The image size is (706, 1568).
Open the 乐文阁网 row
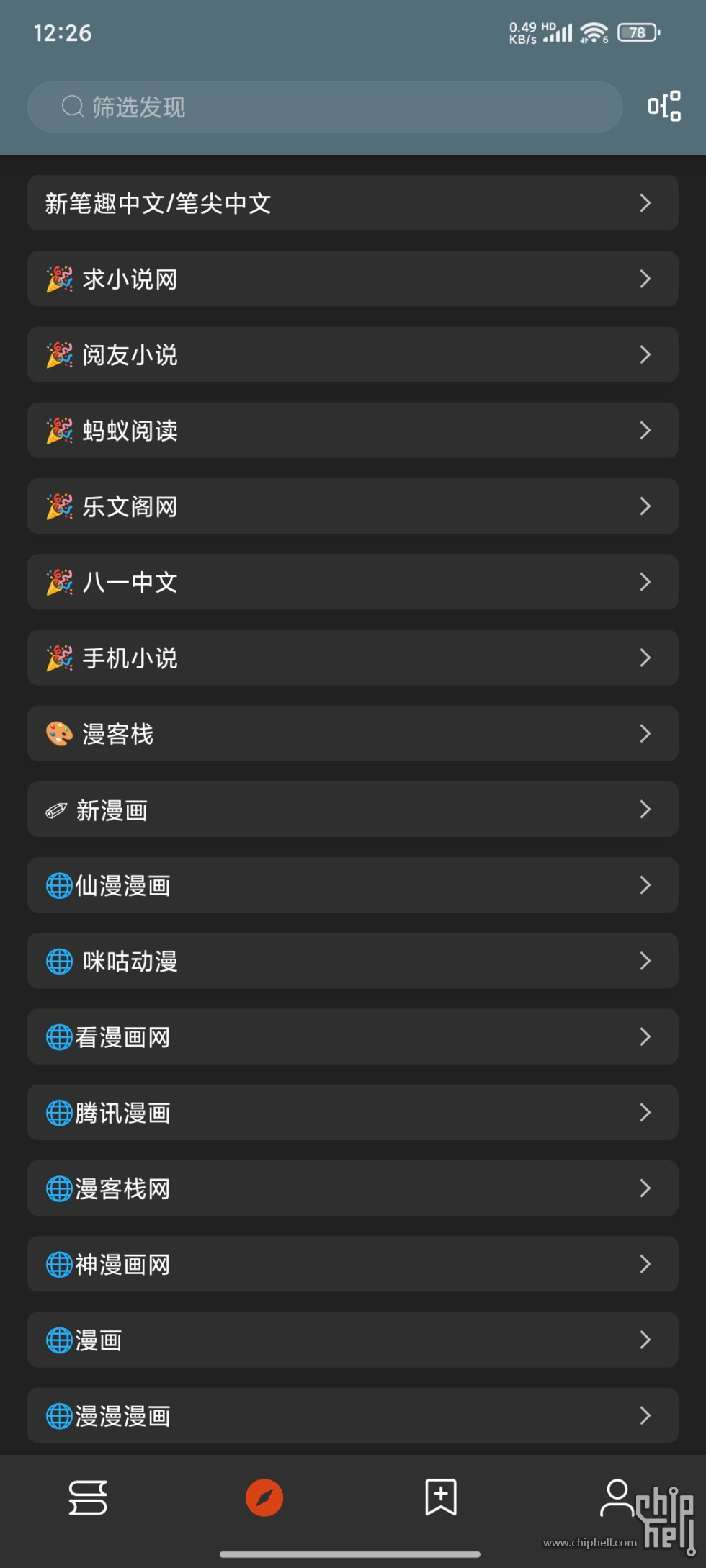352,506
